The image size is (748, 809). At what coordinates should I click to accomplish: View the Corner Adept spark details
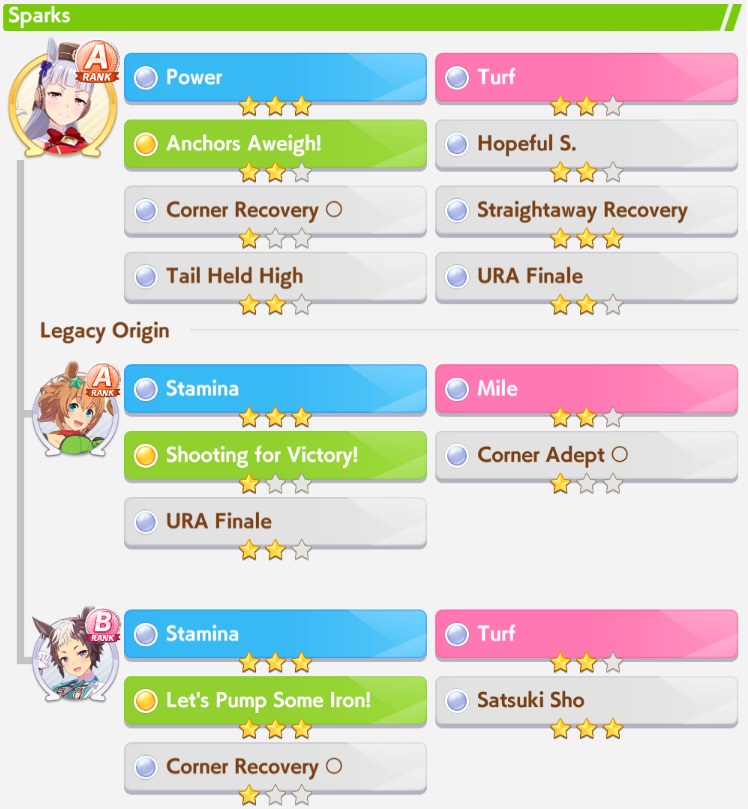[586, 456]
